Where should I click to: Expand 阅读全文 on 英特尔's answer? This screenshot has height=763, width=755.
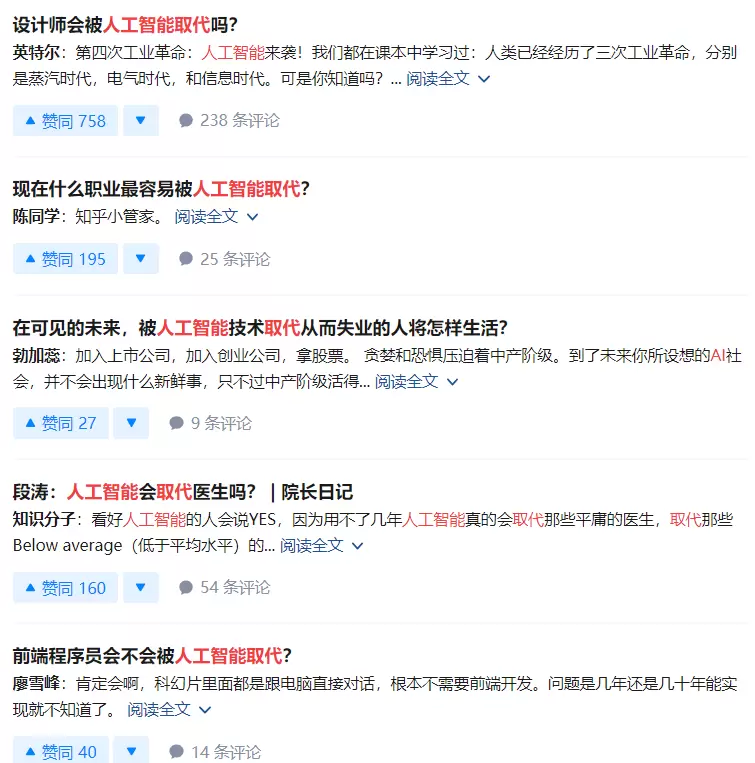[447, 78]
